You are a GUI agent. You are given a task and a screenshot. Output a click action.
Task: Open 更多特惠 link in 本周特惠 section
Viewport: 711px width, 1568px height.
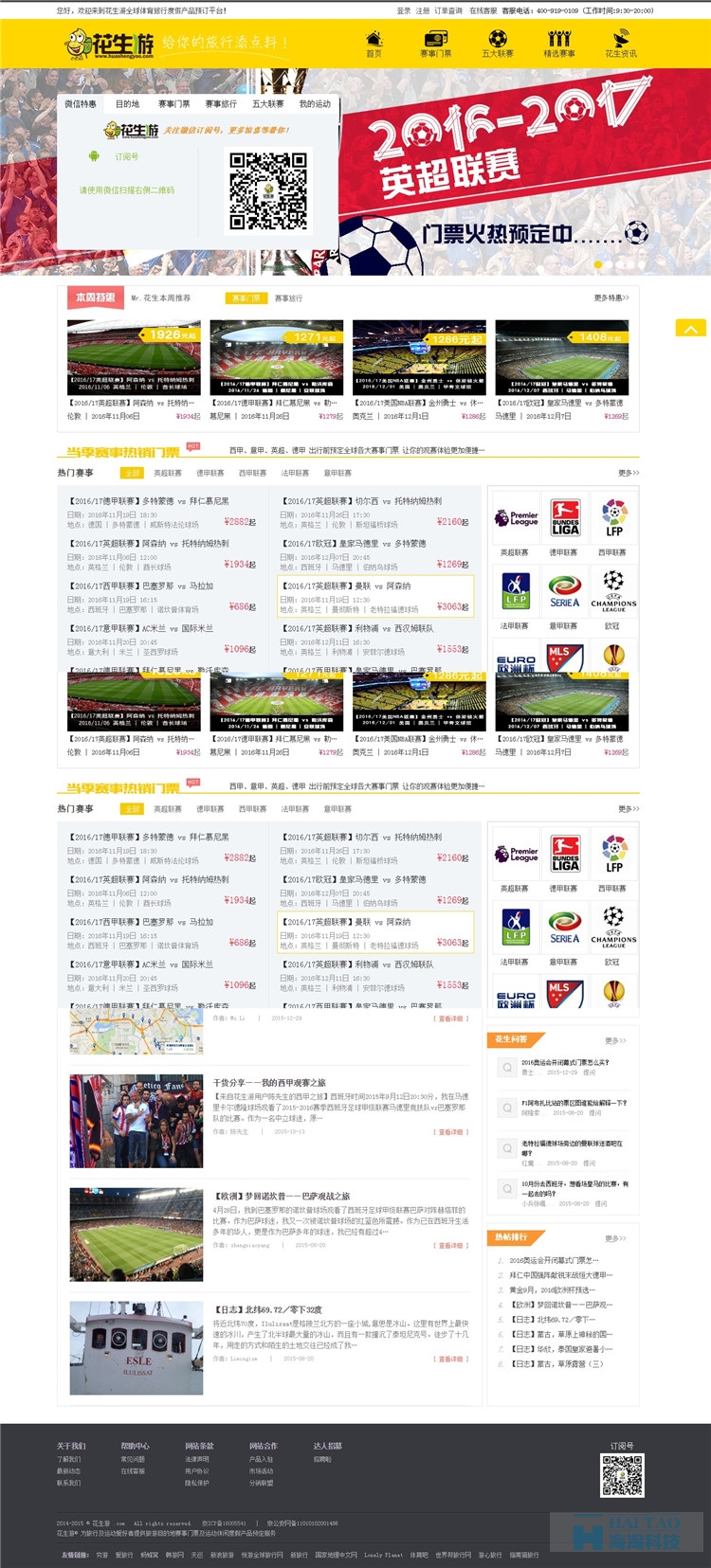[x=611, y=297]
